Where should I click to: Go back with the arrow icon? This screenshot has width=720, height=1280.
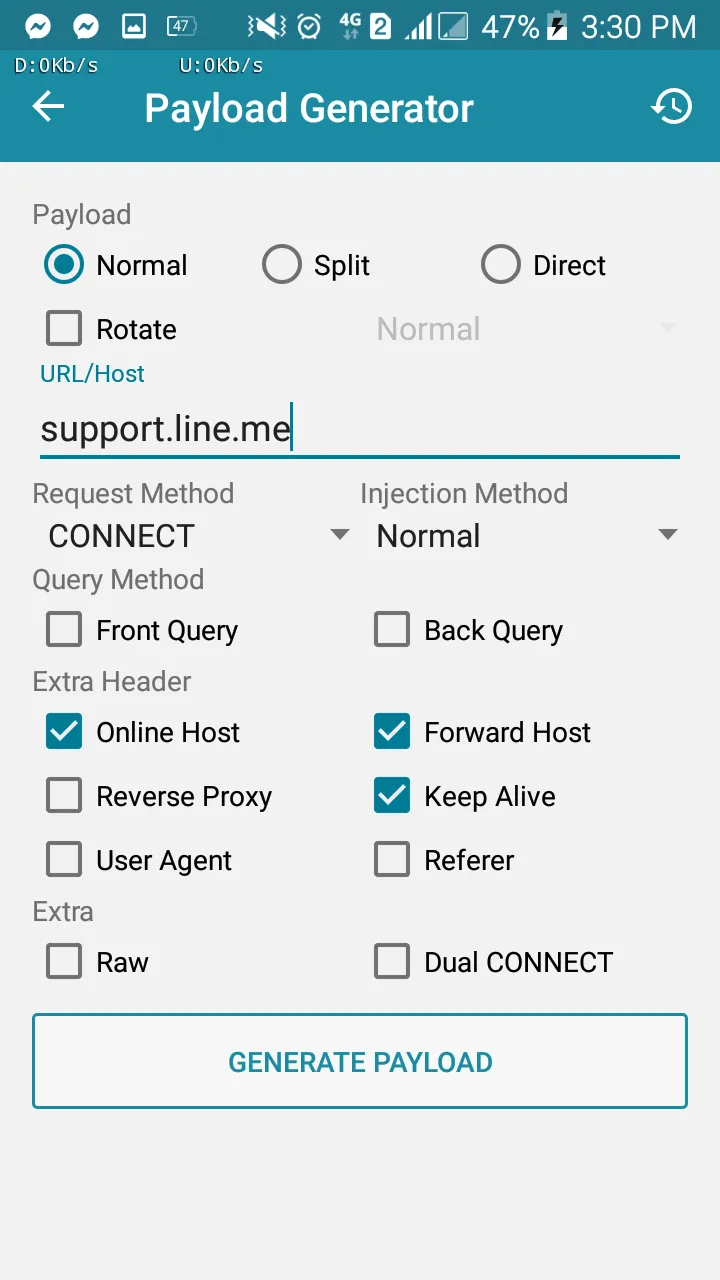click(48, 107)
